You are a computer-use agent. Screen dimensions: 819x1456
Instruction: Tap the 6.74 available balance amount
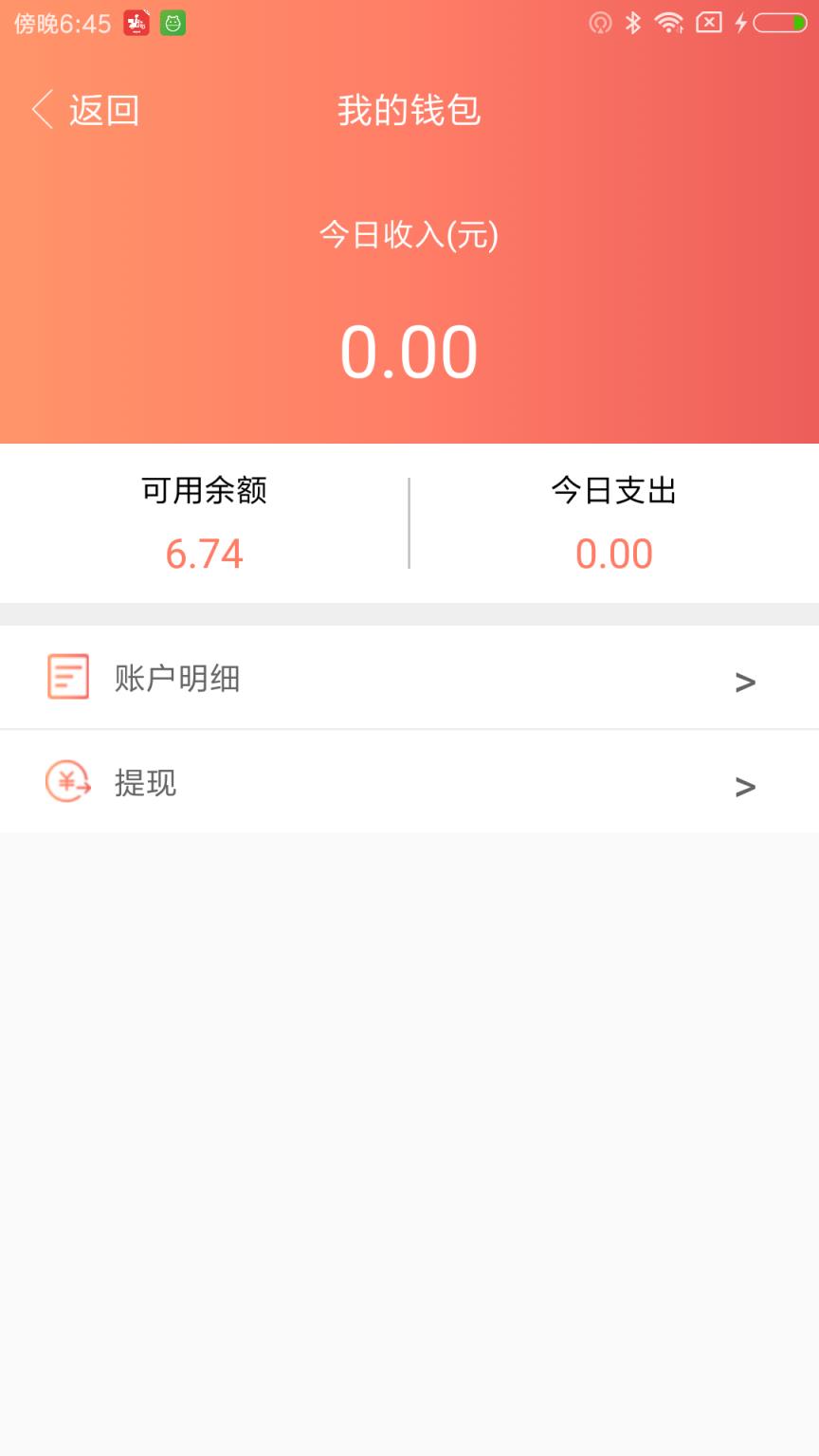[205, 554]
